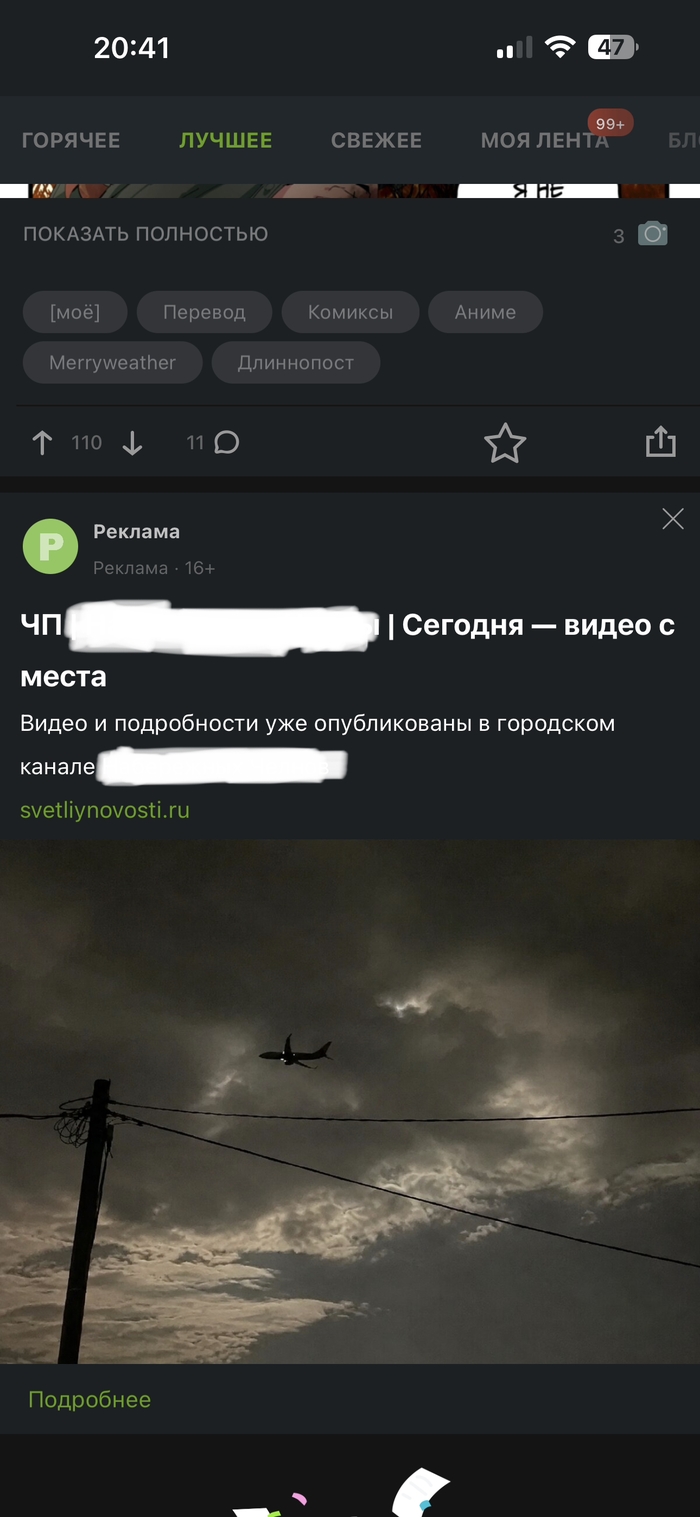Open the post's 11 comments
The image size is (700, 1517).
(213, 443)
